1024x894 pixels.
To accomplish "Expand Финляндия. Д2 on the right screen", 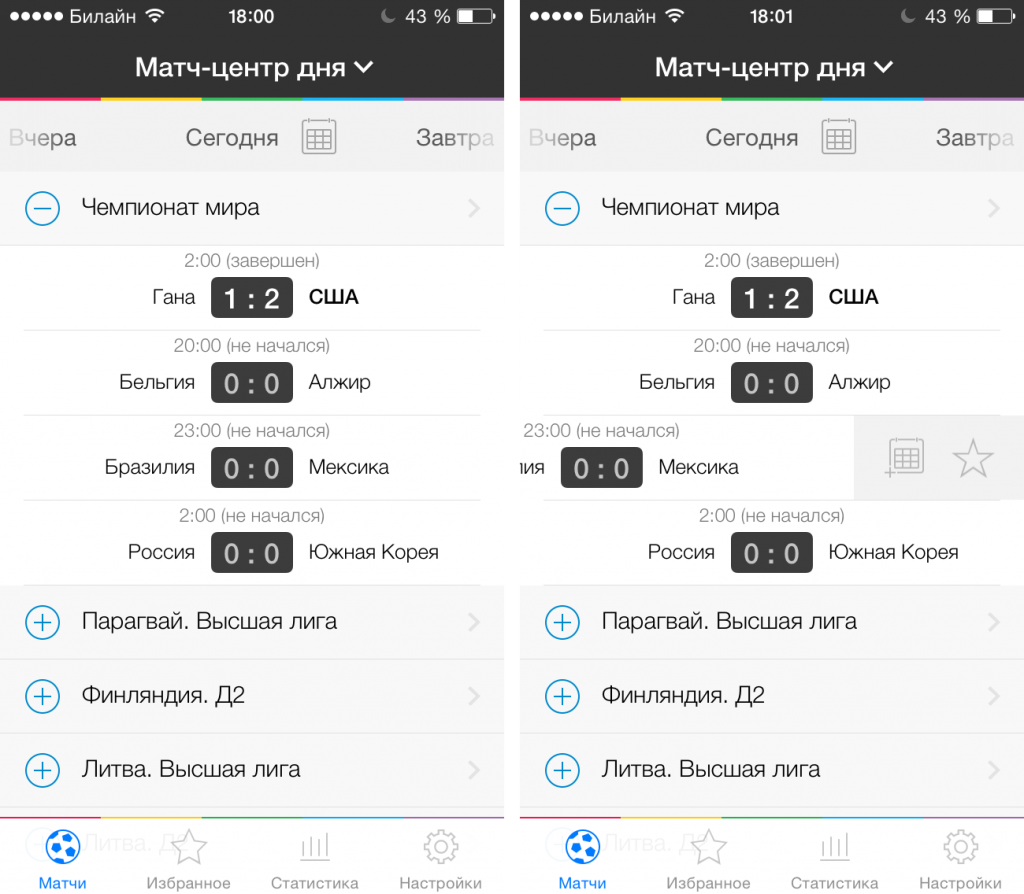I will 562,696.
